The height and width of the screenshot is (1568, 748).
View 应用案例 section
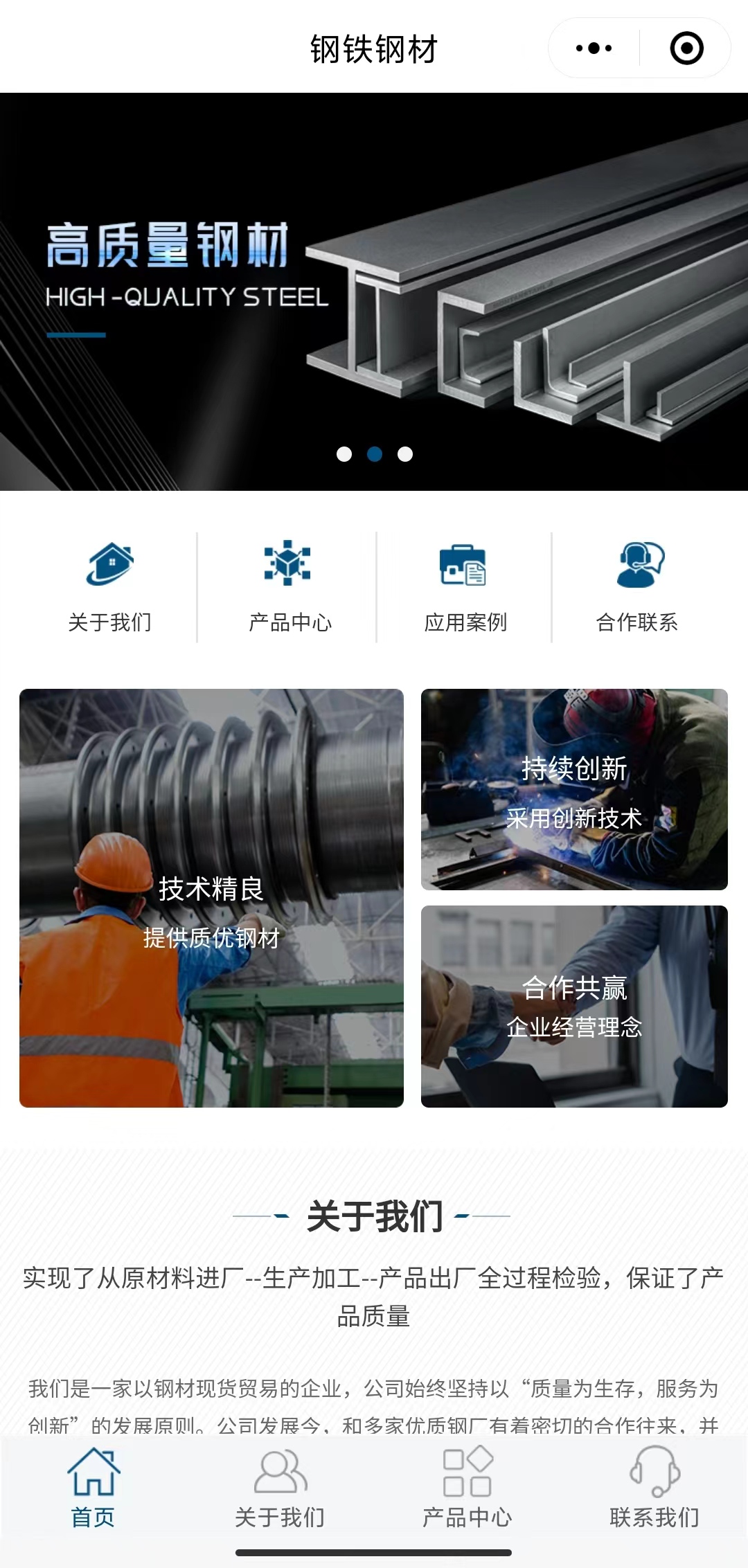click(465, 586)
